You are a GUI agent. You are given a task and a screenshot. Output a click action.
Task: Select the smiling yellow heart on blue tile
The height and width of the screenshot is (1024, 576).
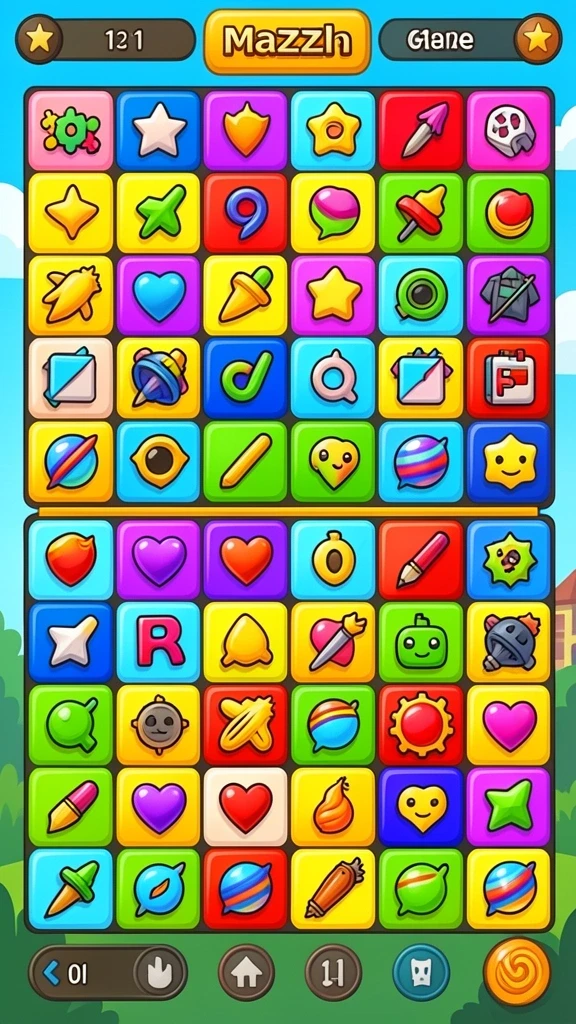(421, 807)
